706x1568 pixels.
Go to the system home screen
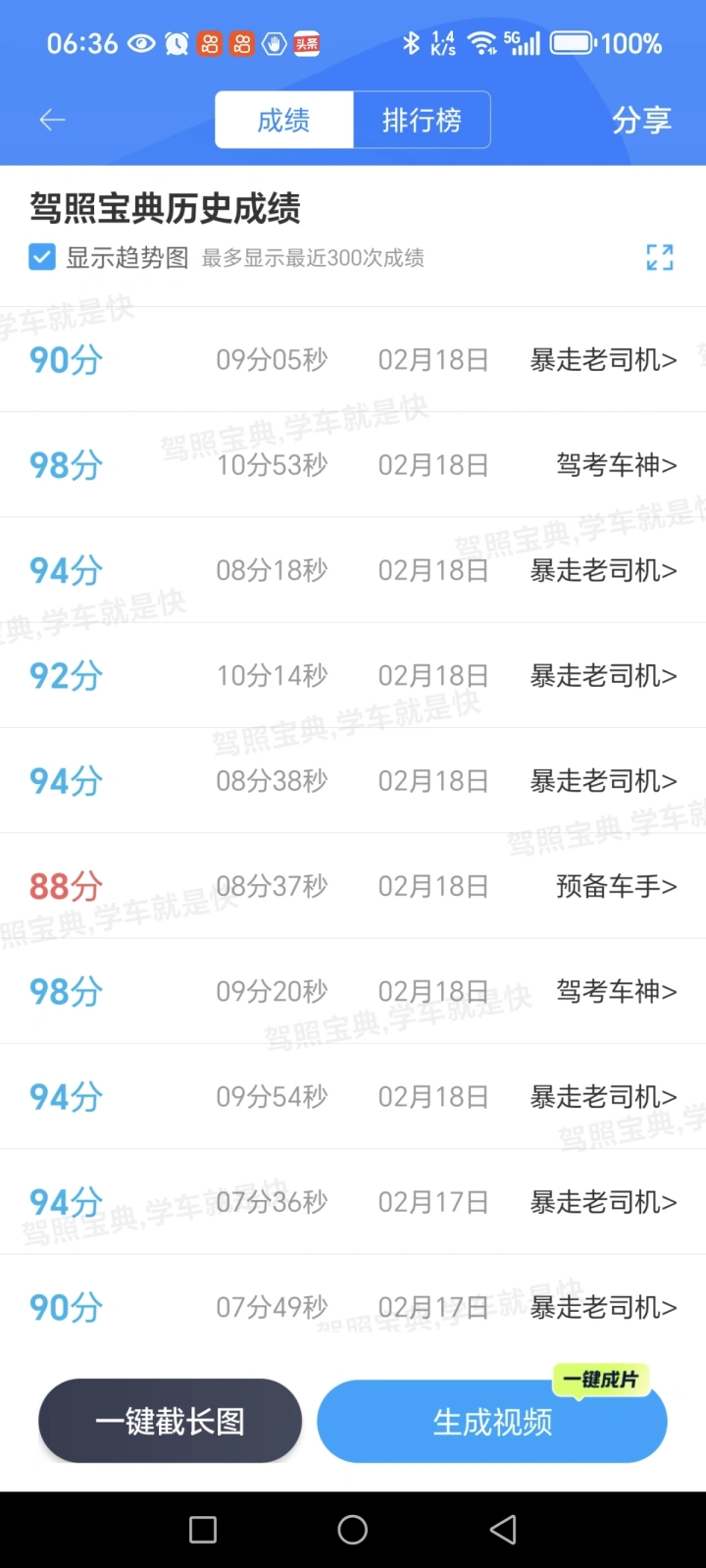point(352,1529)
